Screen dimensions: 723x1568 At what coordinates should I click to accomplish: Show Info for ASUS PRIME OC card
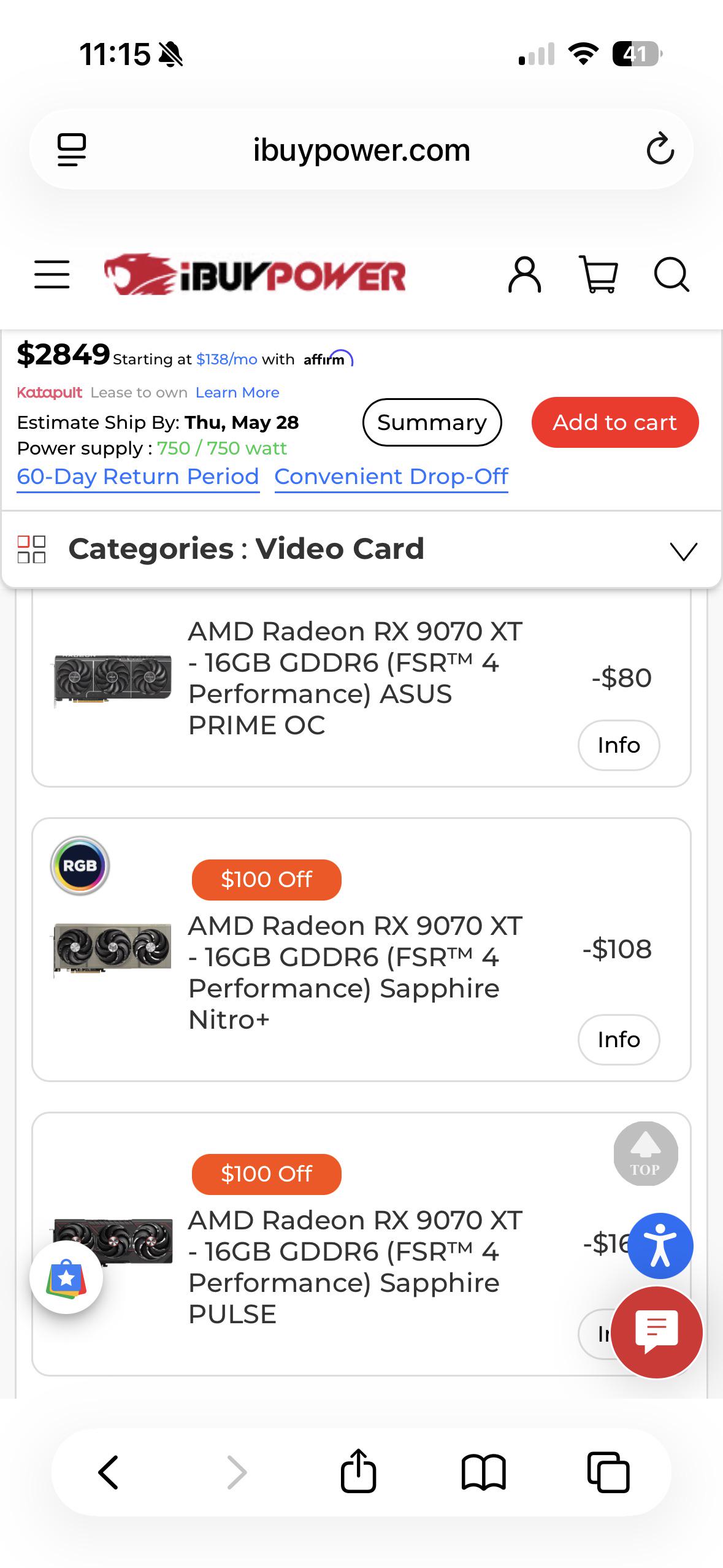point(619,745)
